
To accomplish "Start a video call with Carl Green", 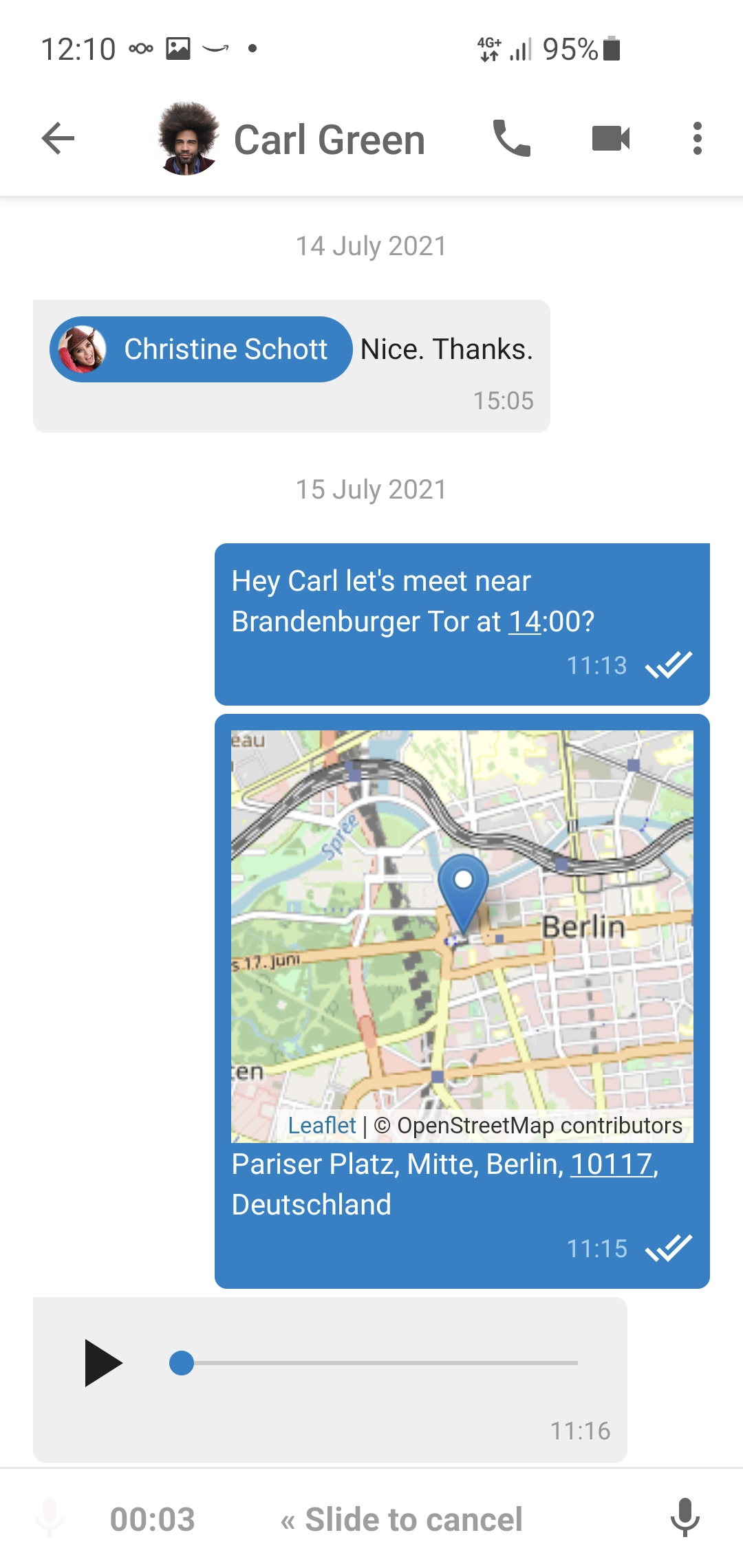I will pyautogui.click(x=611, y=139).
